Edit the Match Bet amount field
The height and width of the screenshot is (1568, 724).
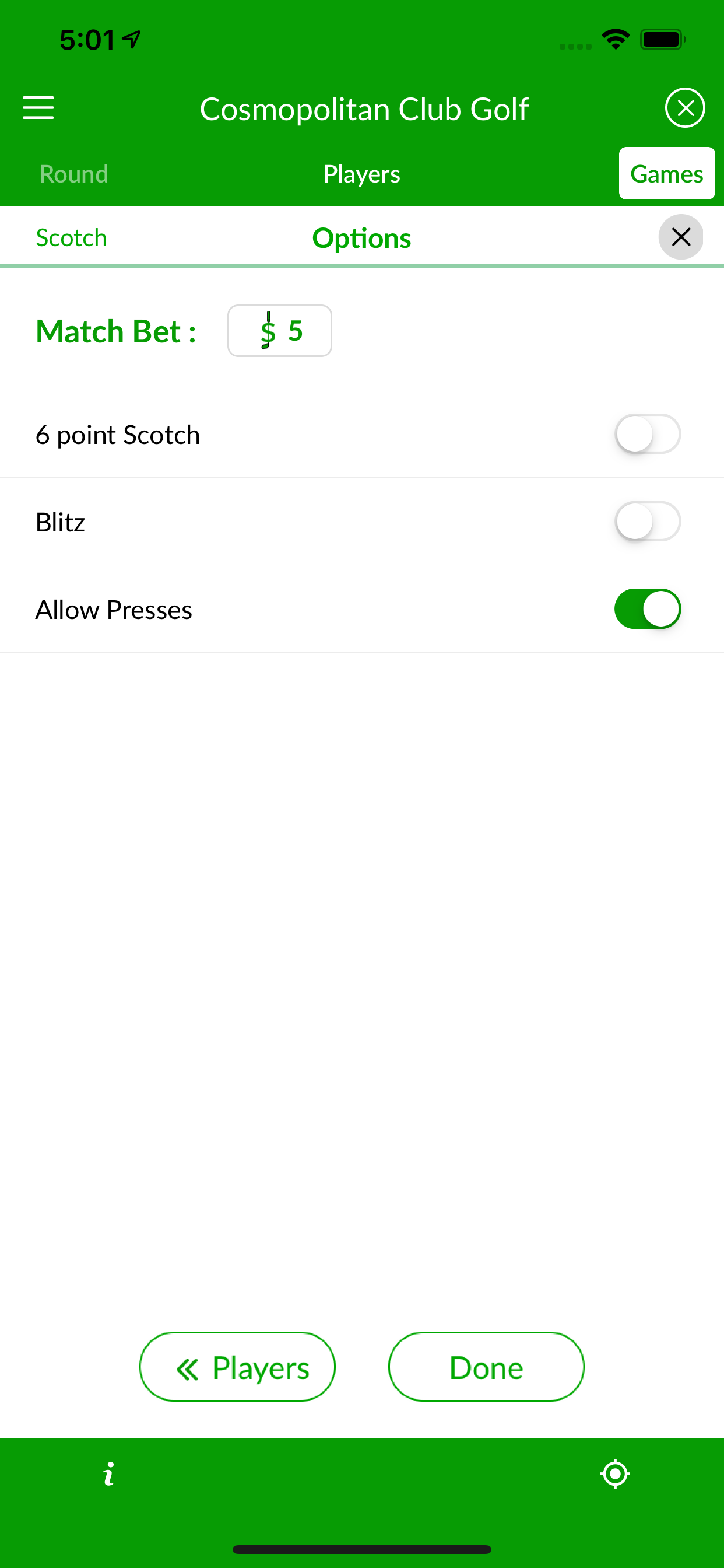[280, 331]
